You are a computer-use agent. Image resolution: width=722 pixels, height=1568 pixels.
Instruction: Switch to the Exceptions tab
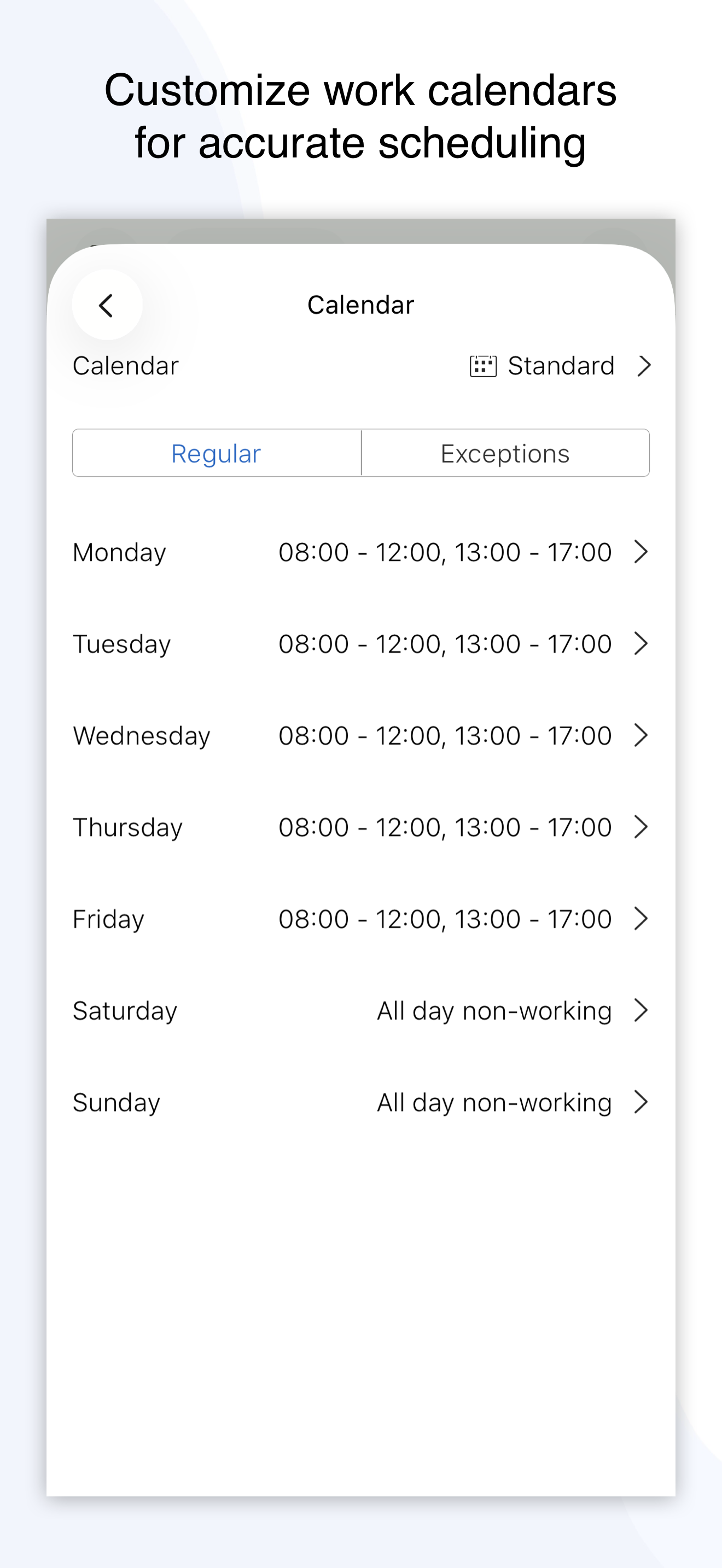(x=505, y=453)
